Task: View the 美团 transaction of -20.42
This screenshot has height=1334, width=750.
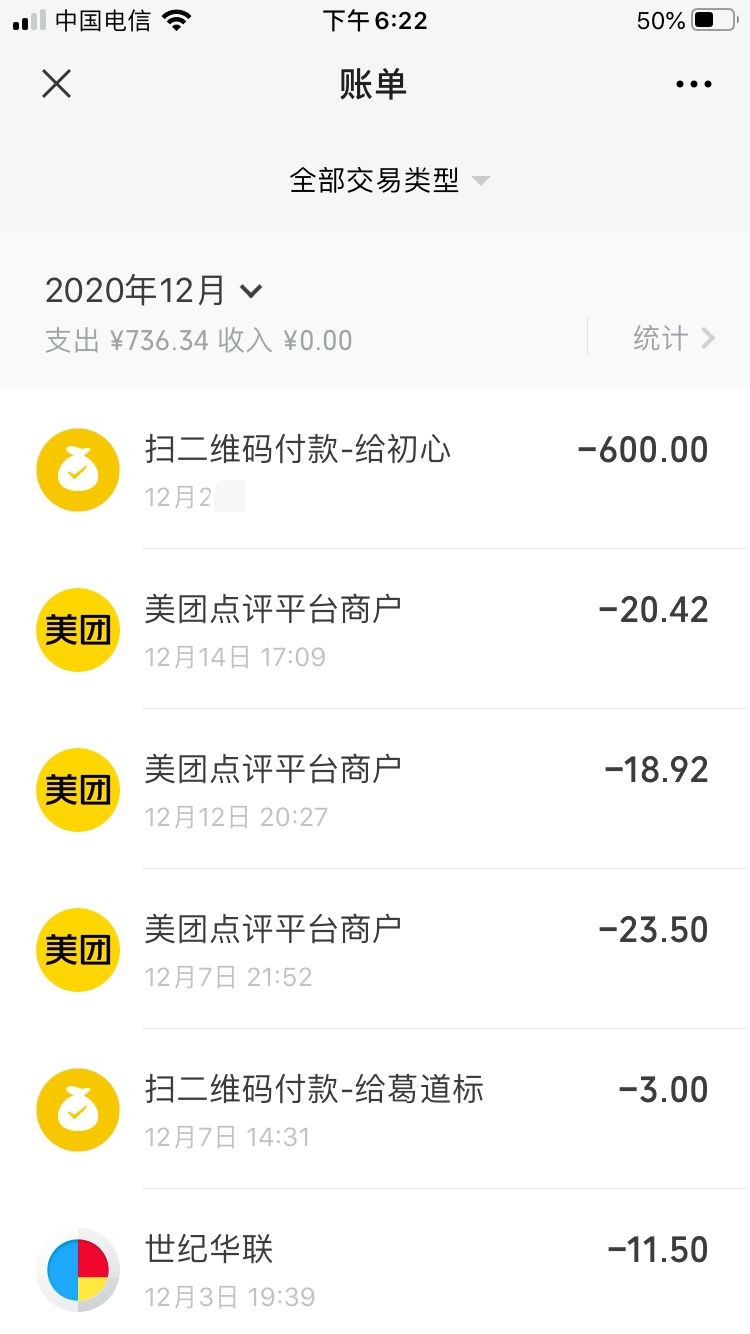Action: click(x=375, y=629)
